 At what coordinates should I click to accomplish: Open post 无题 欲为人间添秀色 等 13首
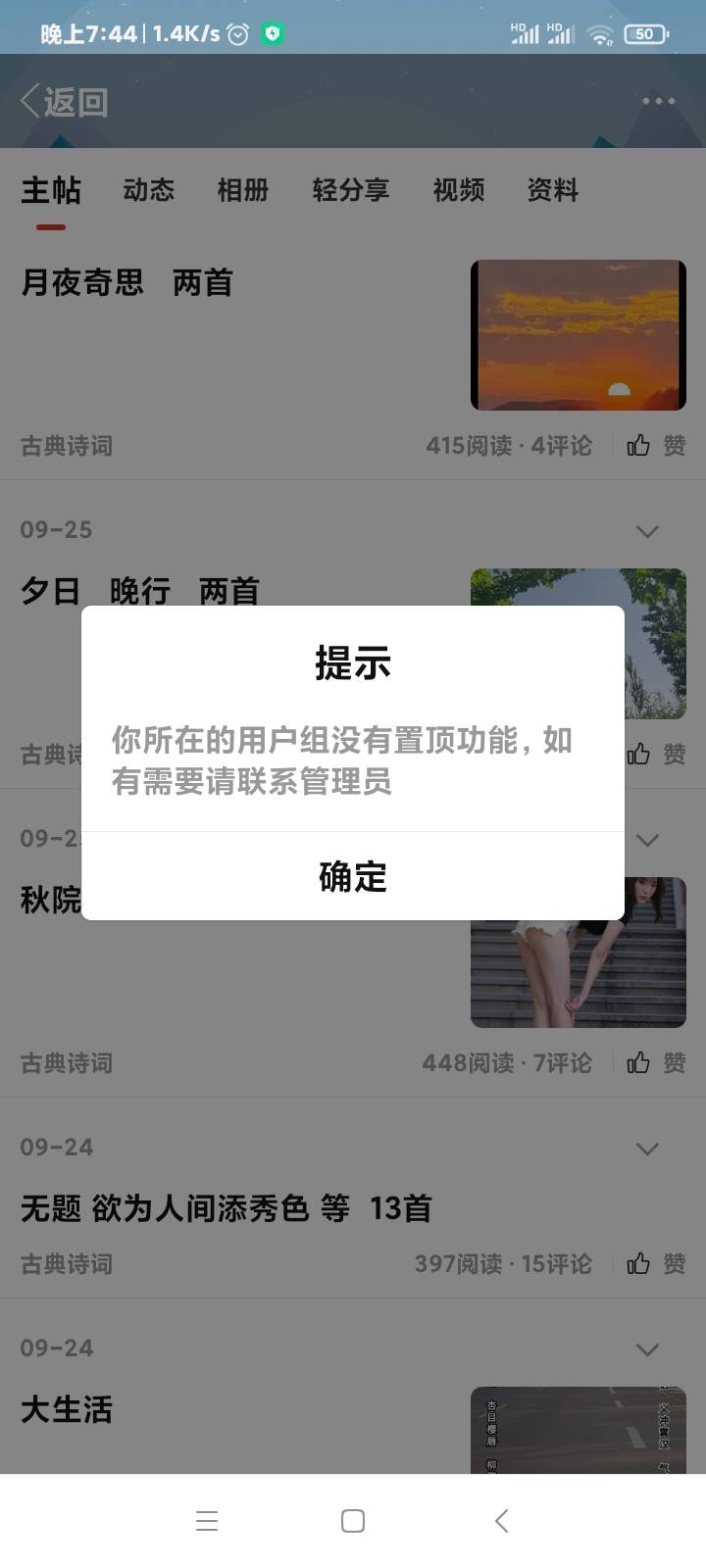click(x=227, y=1208)
